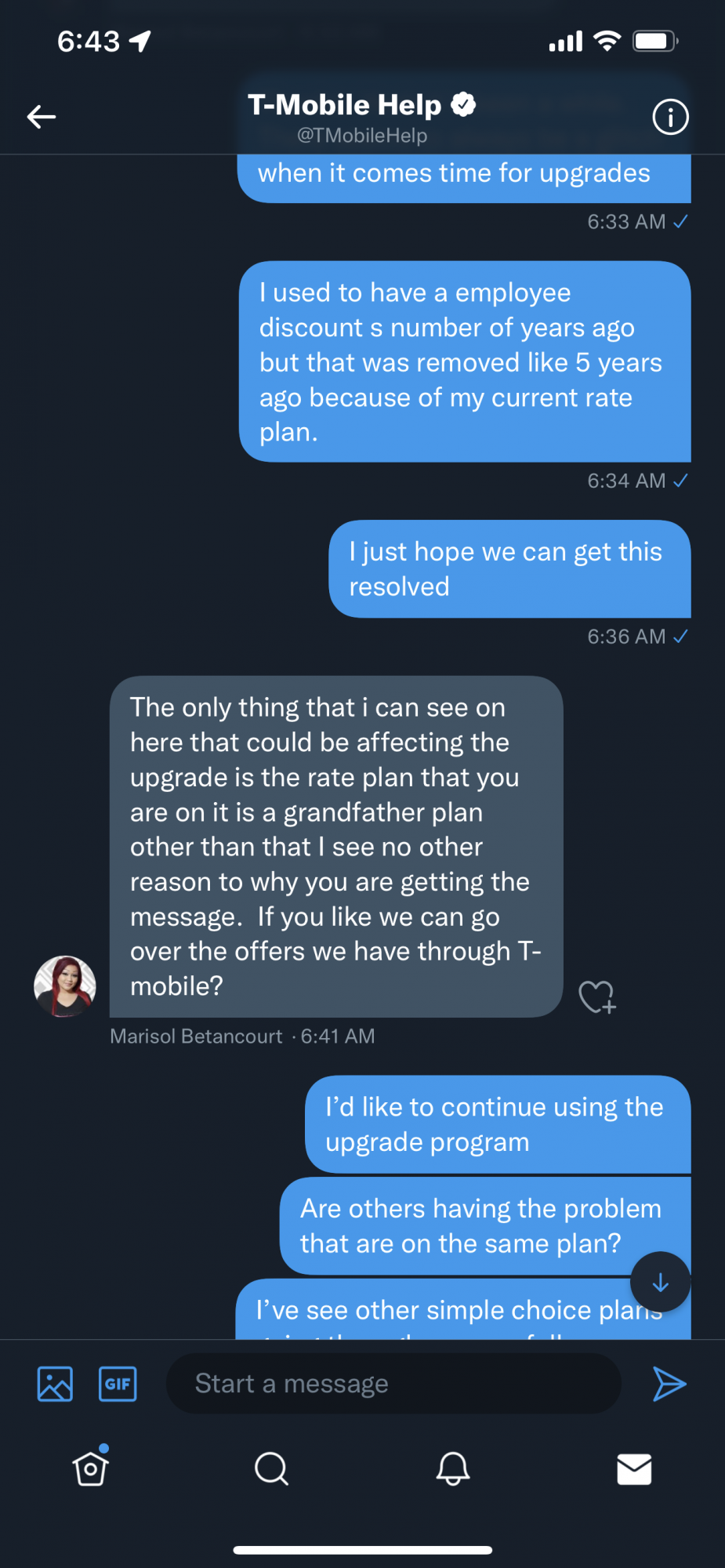
Task: Jump to latest message with down arrow
Action: [661, 1282]
